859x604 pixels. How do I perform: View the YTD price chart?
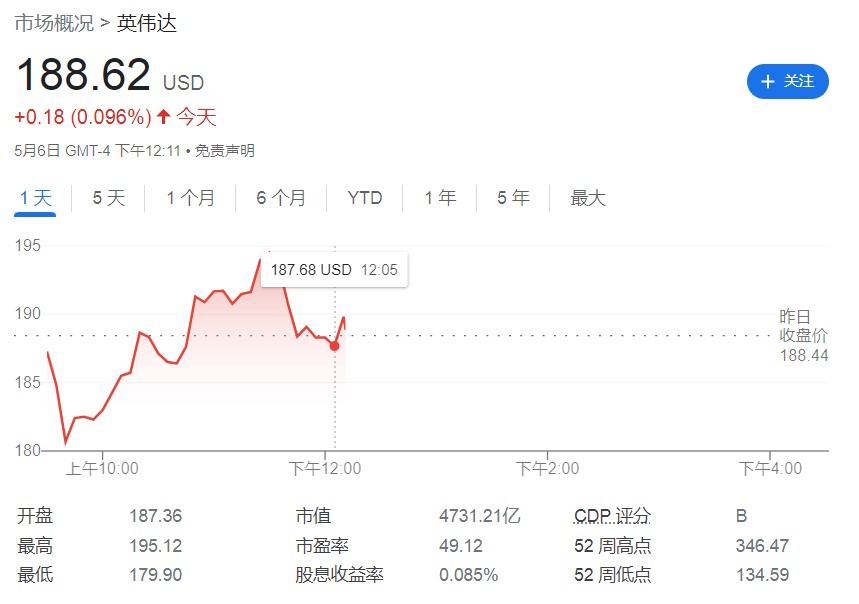(365, 198)
